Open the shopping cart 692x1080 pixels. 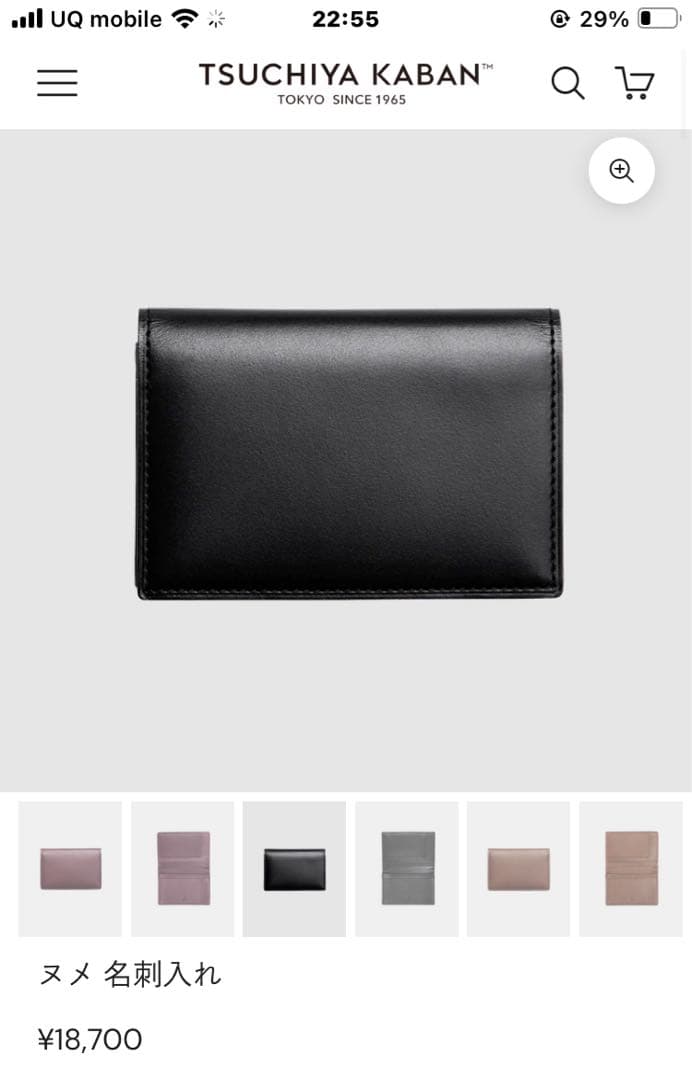(634, 83)
